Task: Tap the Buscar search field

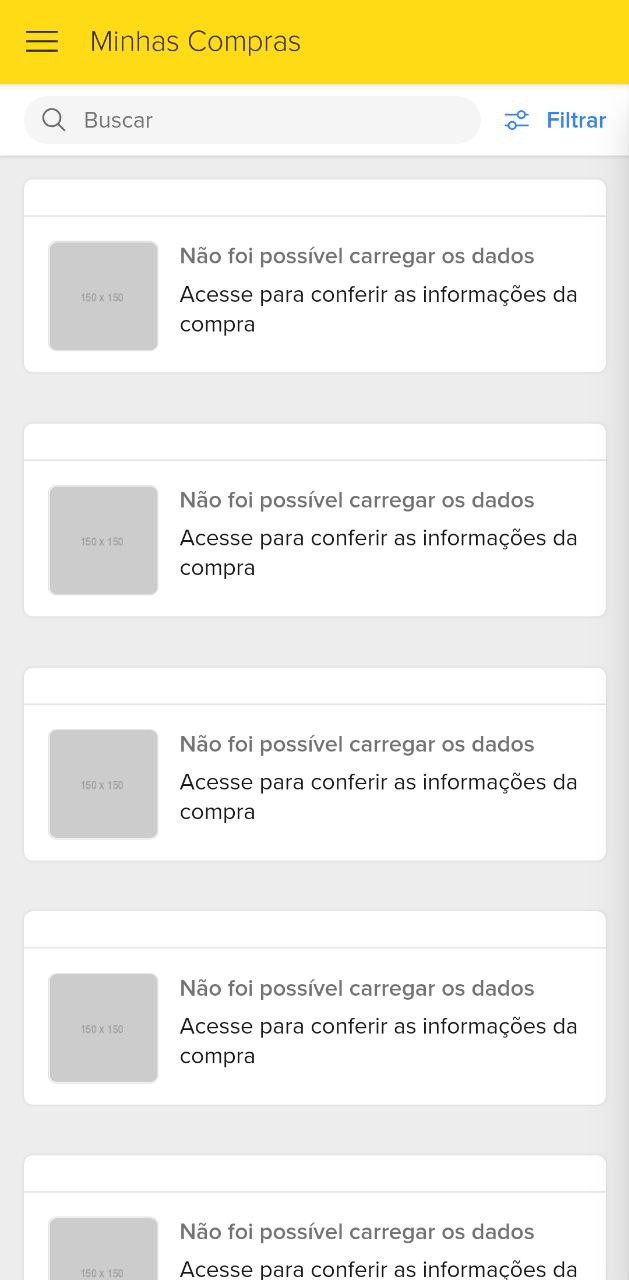Action: point(252,120)
